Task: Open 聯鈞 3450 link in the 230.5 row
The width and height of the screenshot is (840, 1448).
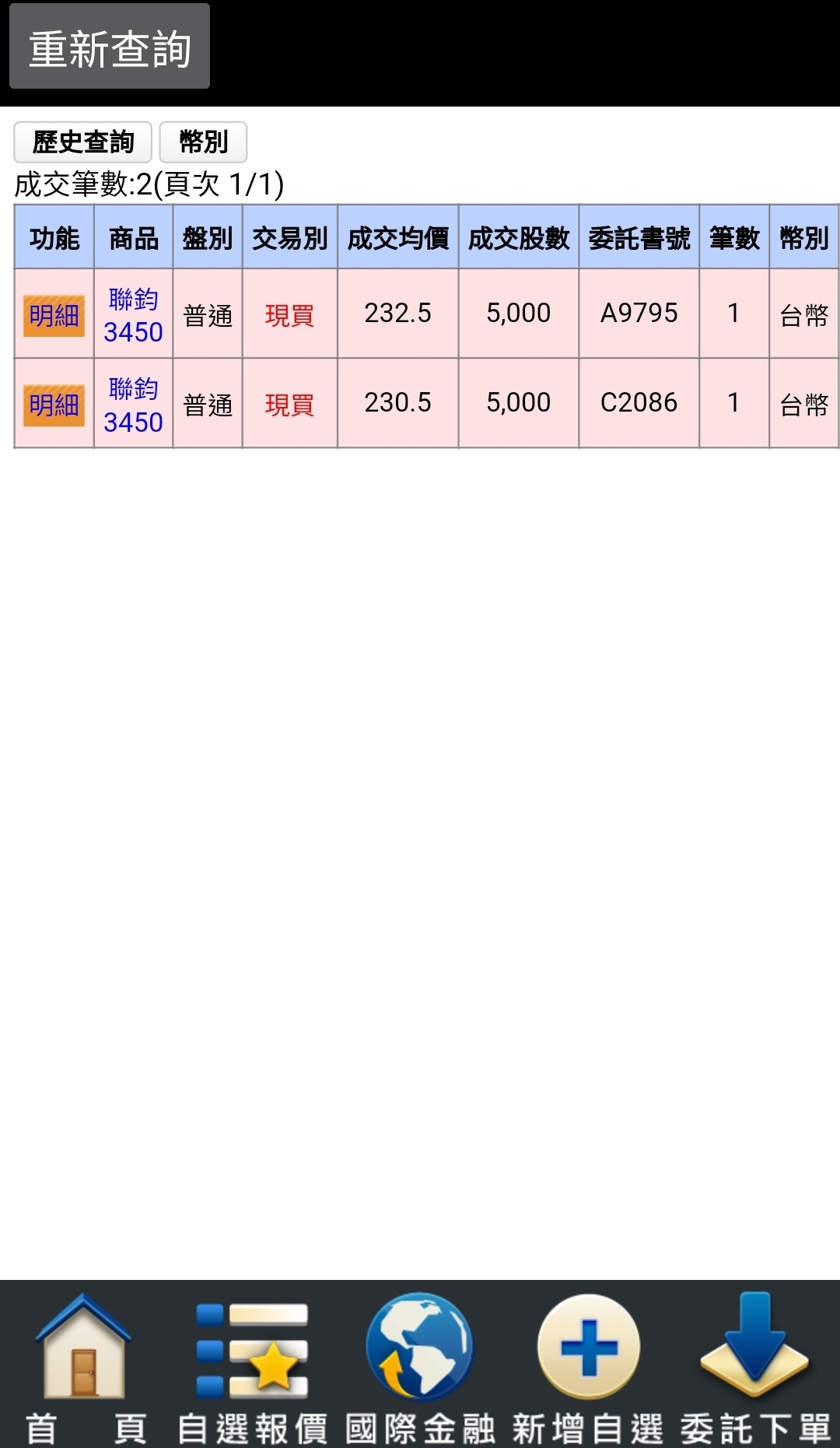Action: [133, 405]
